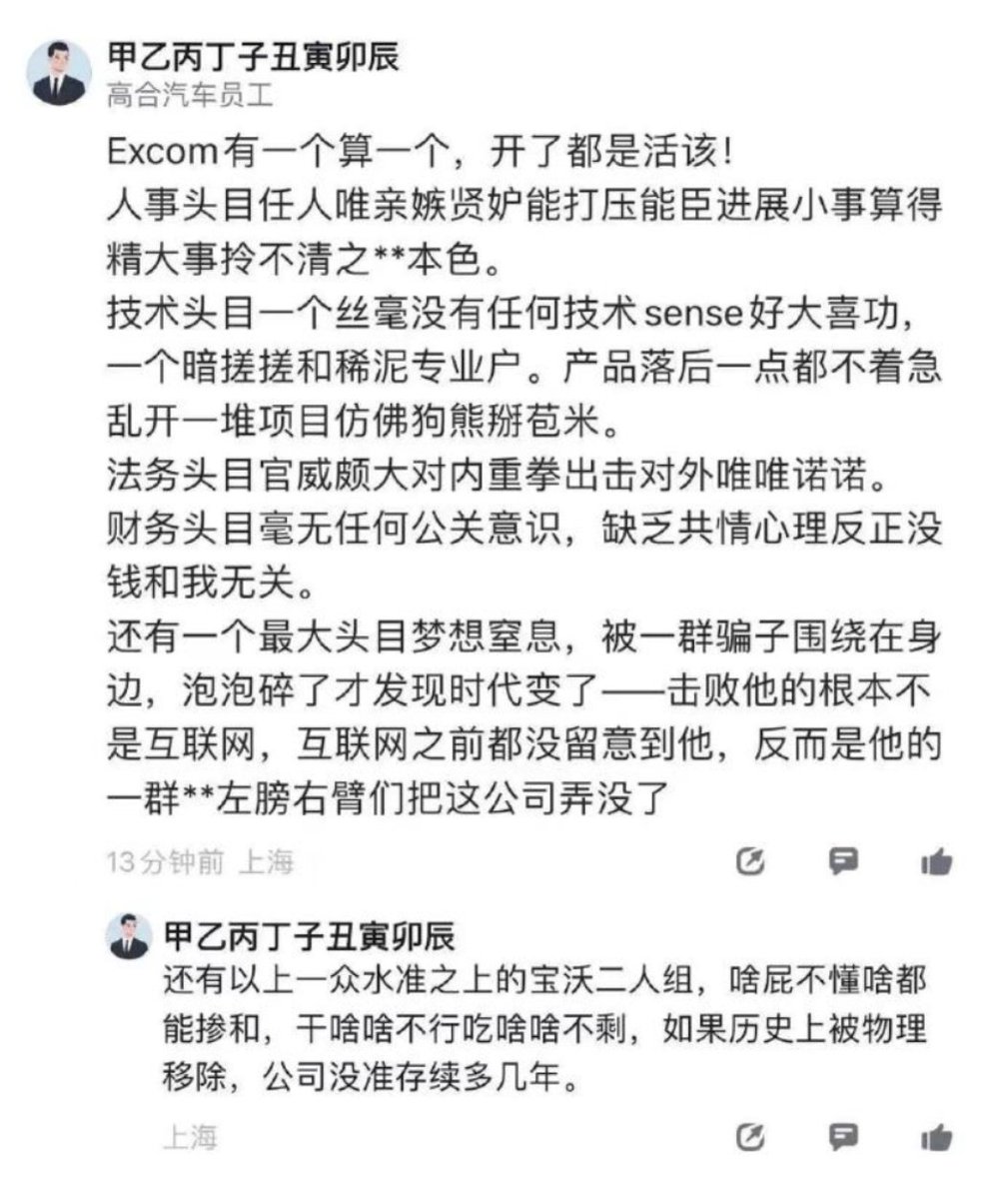Open the avatar of the reply mentioning 宝沃二人组
The height and width of the screenshot is (1199, 1008).
tap(129, 936)
